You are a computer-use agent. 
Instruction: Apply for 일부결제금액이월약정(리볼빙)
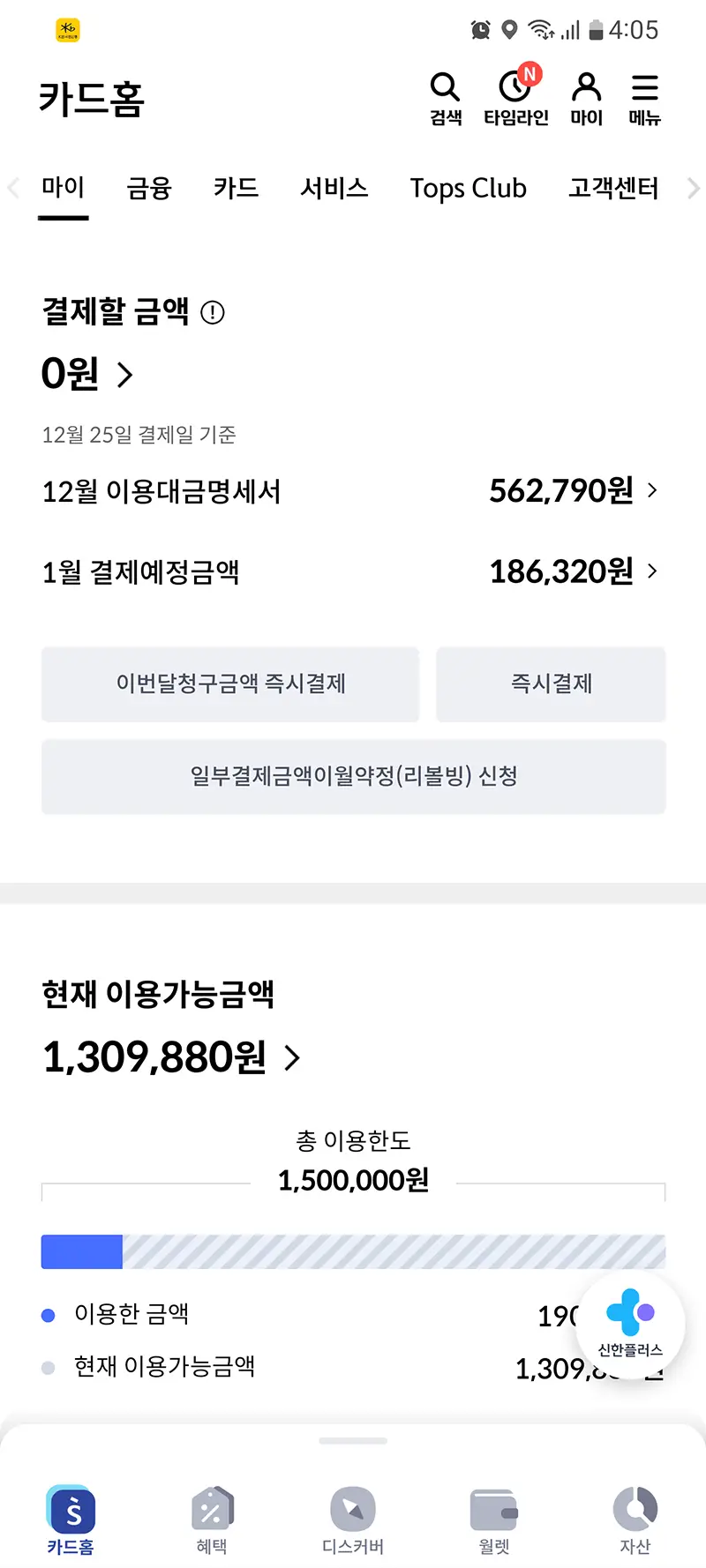tap(353, 776)
